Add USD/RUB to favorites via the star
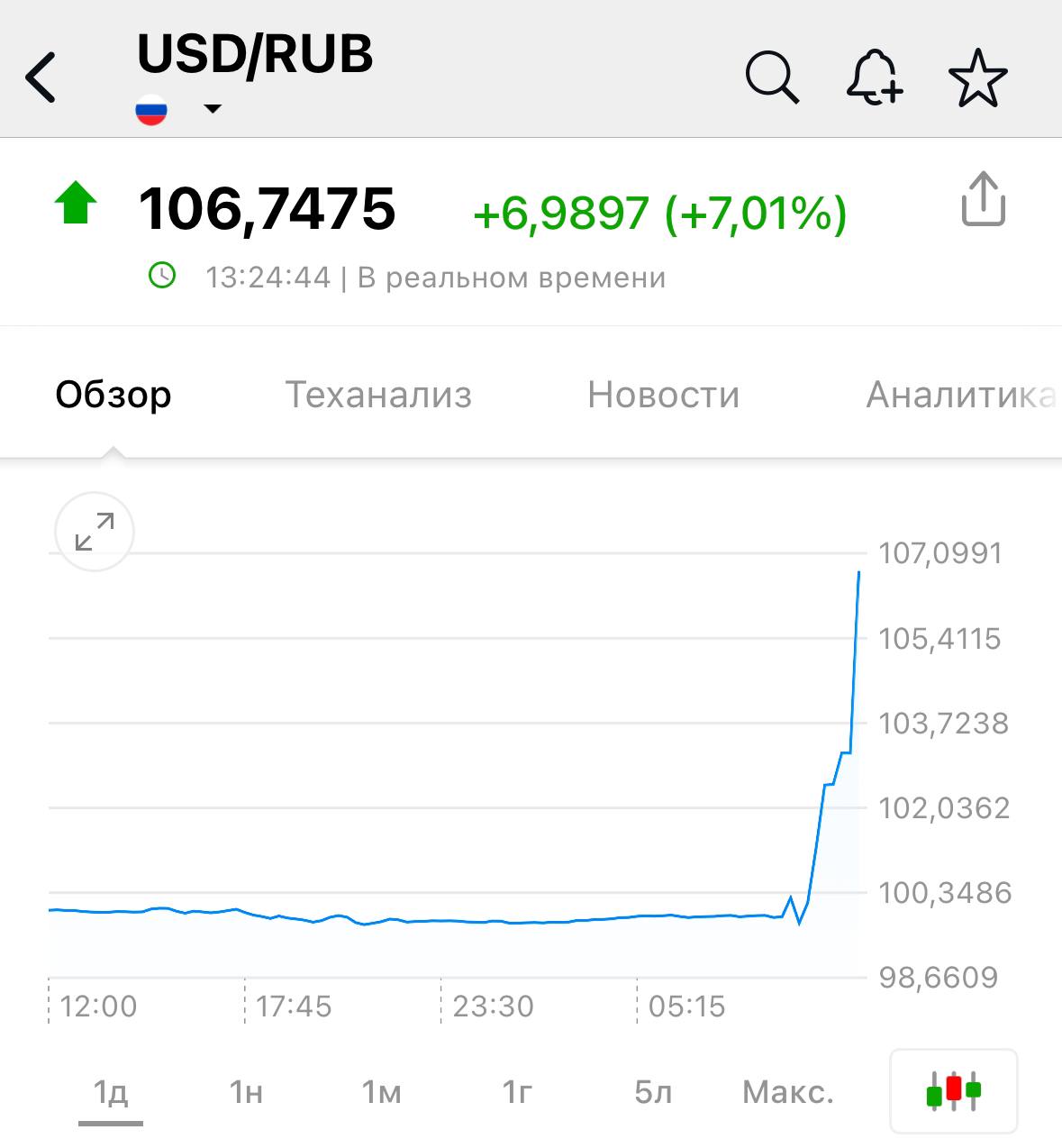1062x1148 pixels. 978,78
